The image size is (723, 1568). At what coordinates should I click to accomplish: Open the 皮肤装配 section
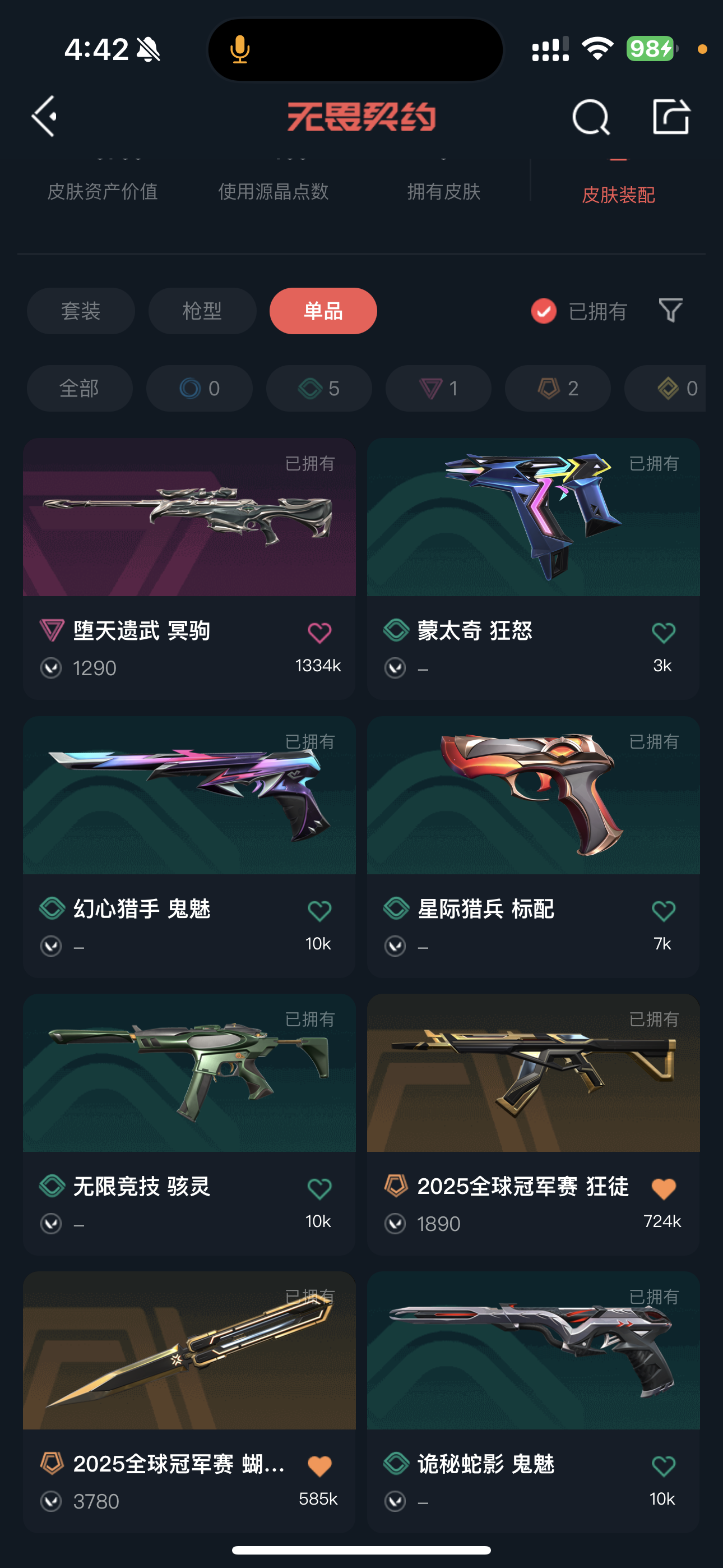point(618,195)
